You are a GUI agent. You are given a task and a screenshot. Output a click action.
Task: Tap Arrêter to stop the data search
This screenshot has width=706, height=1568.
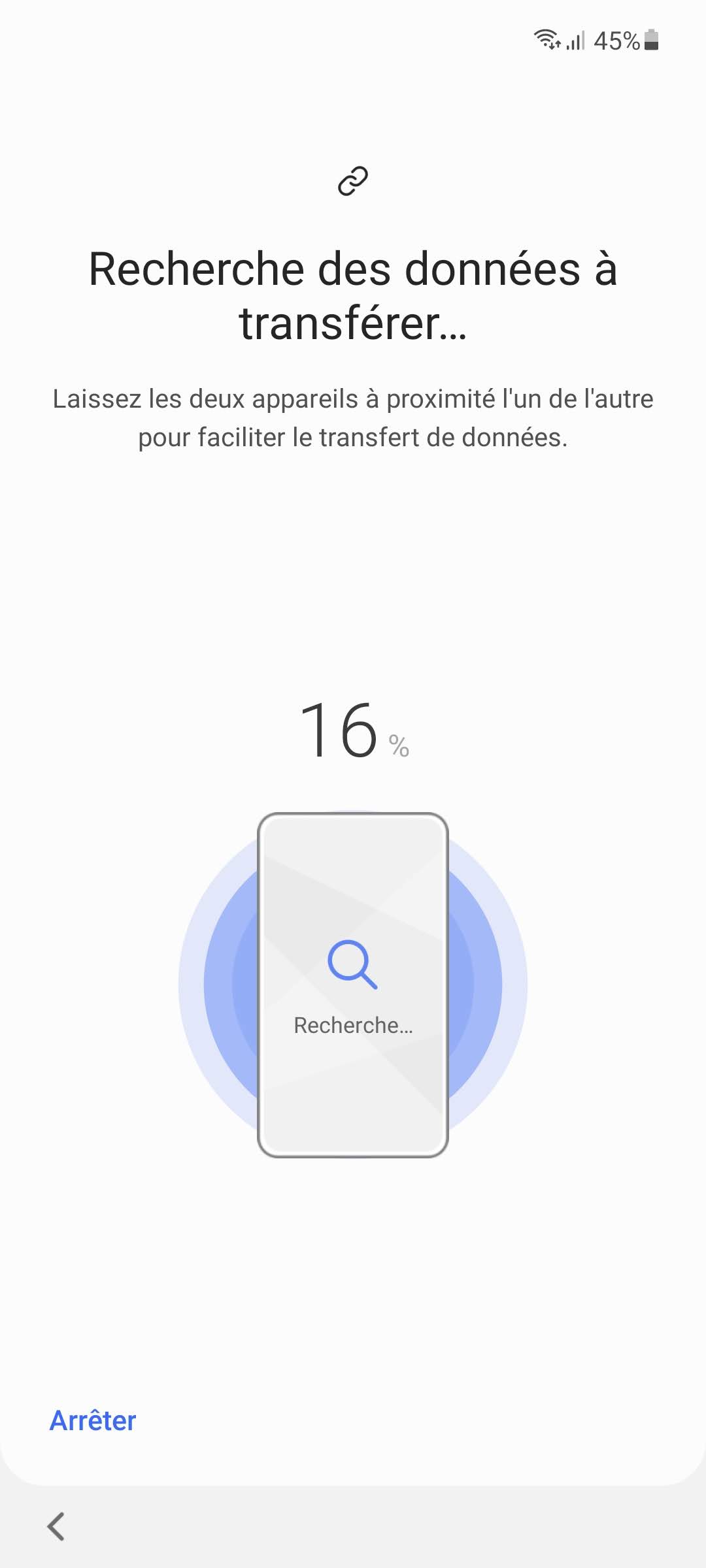click(93, 1420)
